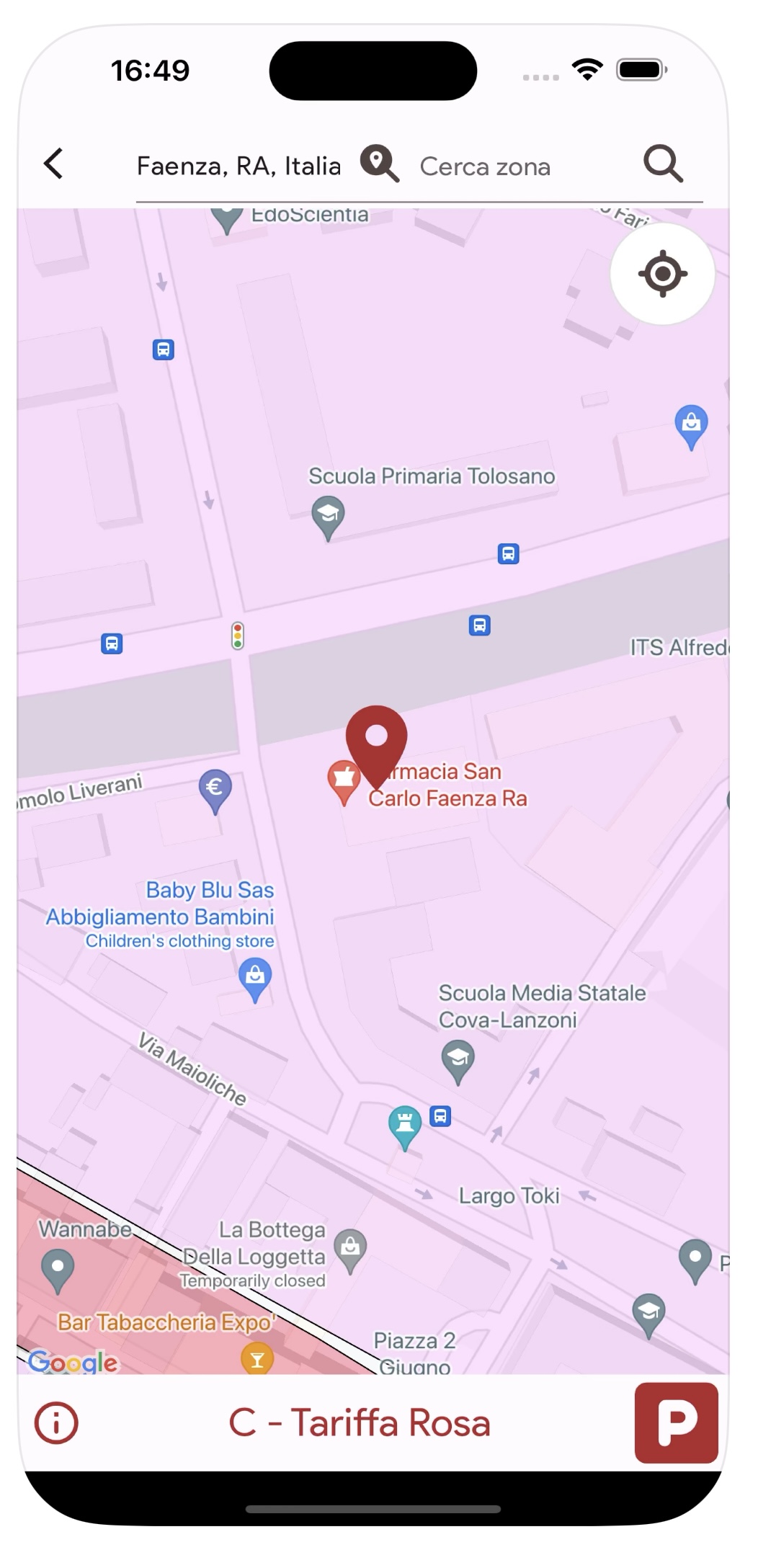
Task: Go back using the top-left arrow
Action: (54, 164)
